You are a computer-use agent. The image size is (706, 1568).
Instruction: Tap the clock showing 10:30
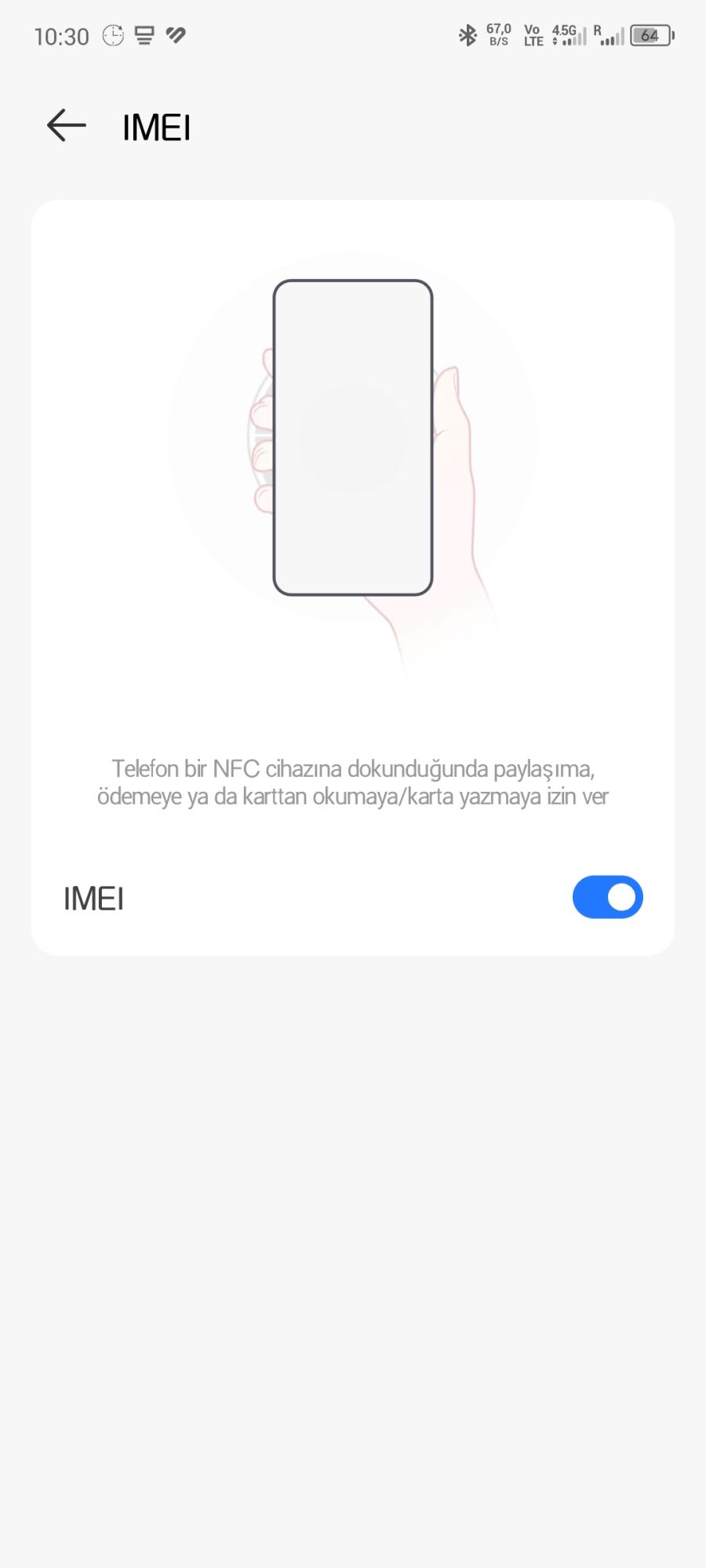click(x=63, y=34)
